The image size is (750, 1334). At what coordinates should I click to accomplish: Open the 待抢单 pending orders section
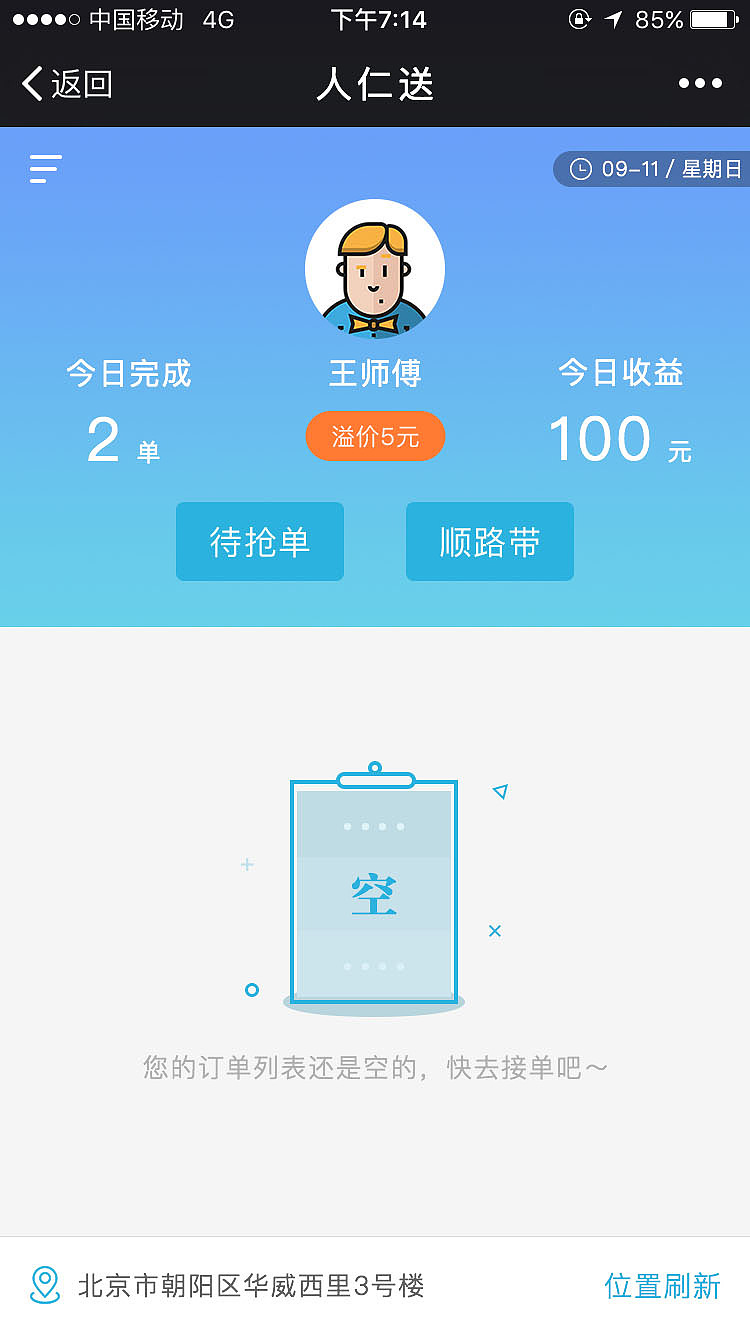[x=260, y=541]
